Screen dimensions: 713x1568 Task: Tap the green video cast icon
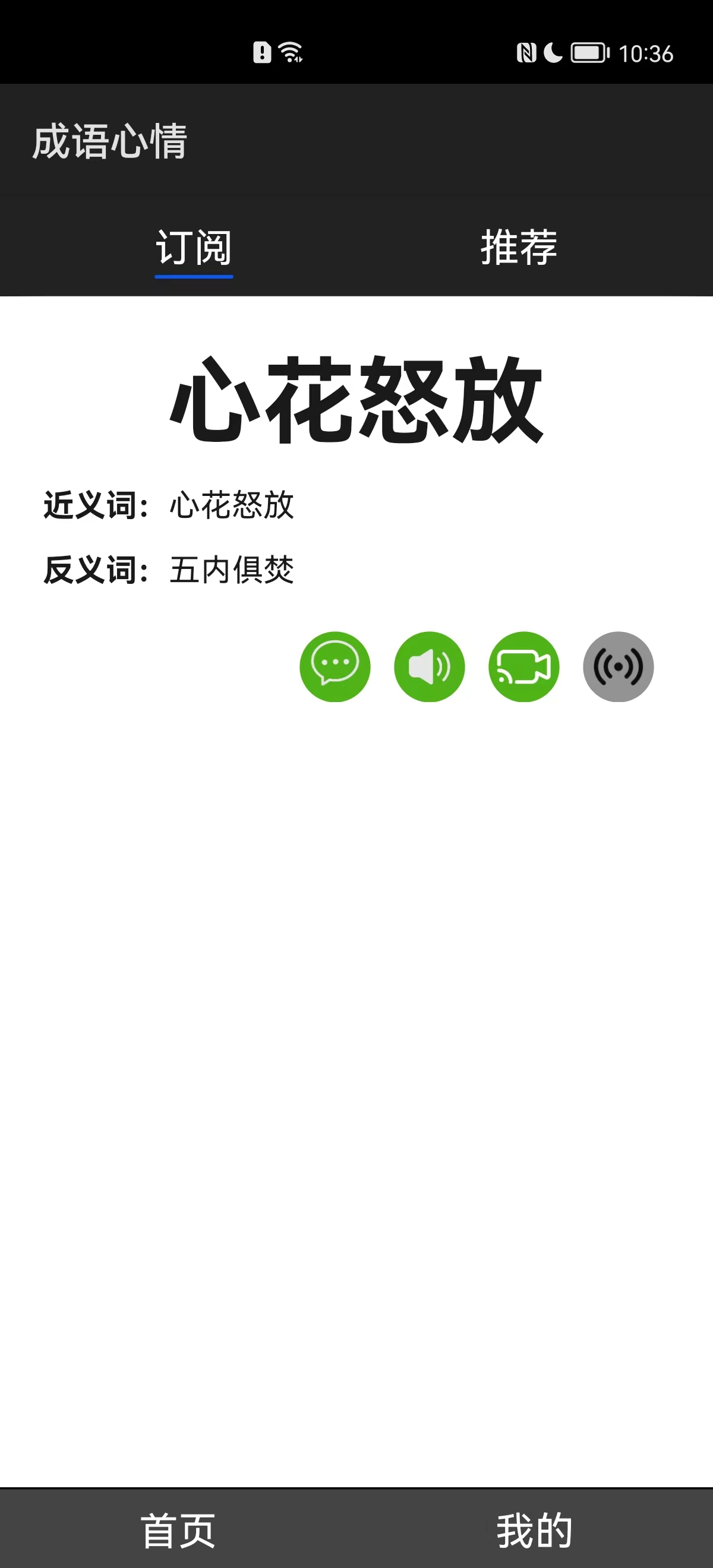coord(523,666)
